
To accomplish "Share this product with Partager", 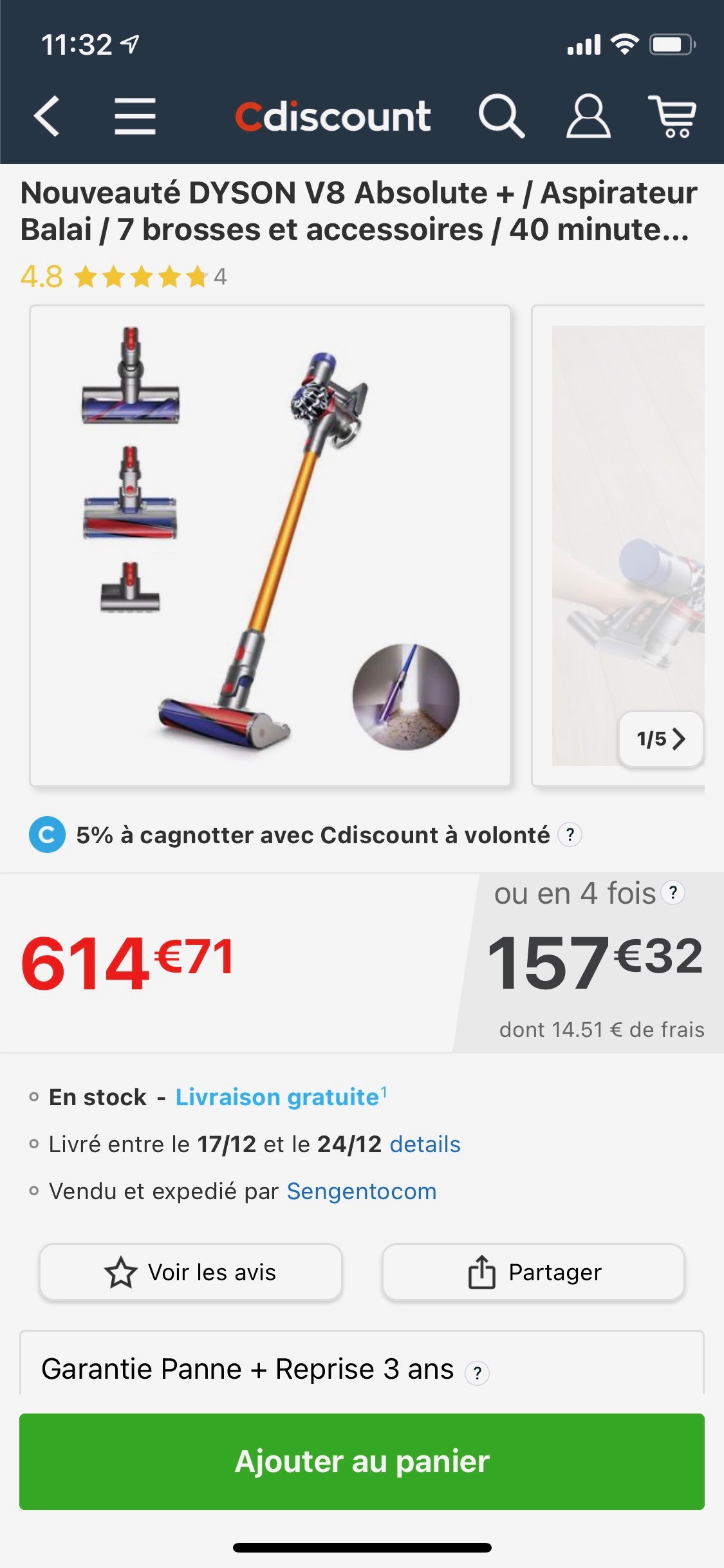I will click(534, 1272).
